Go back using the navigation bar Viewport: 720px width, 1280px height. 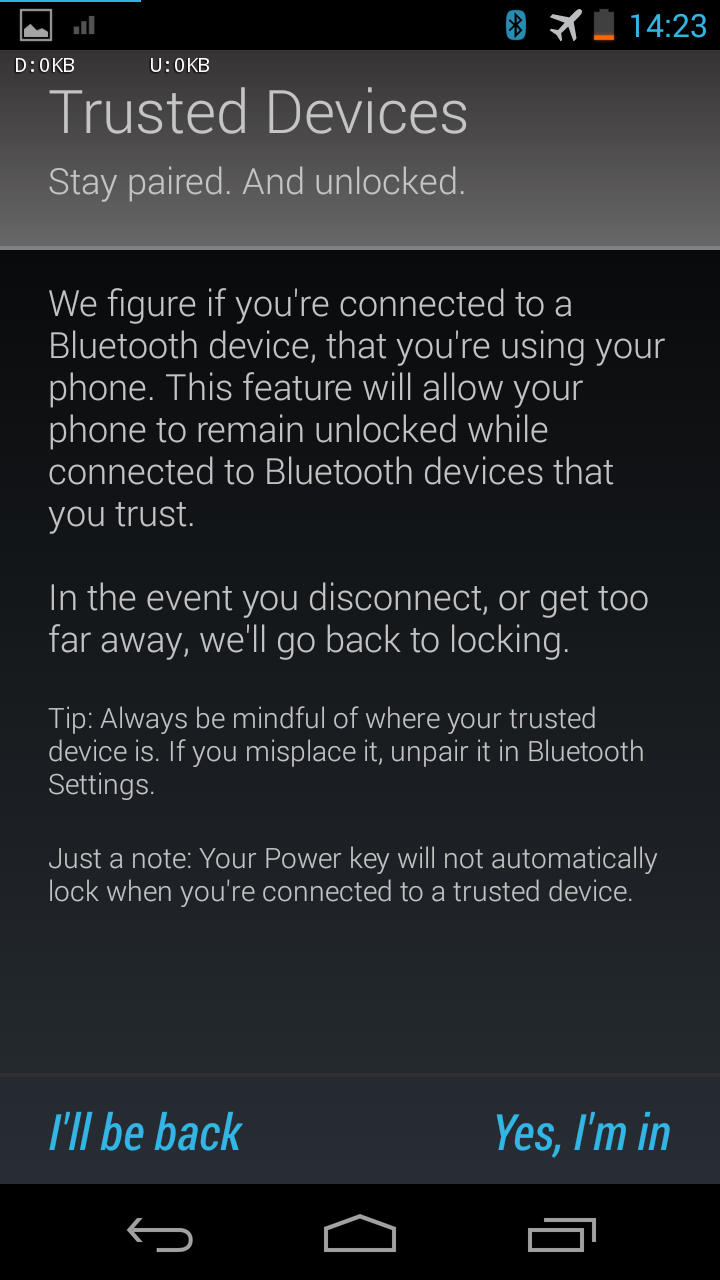coord(160,1236)
